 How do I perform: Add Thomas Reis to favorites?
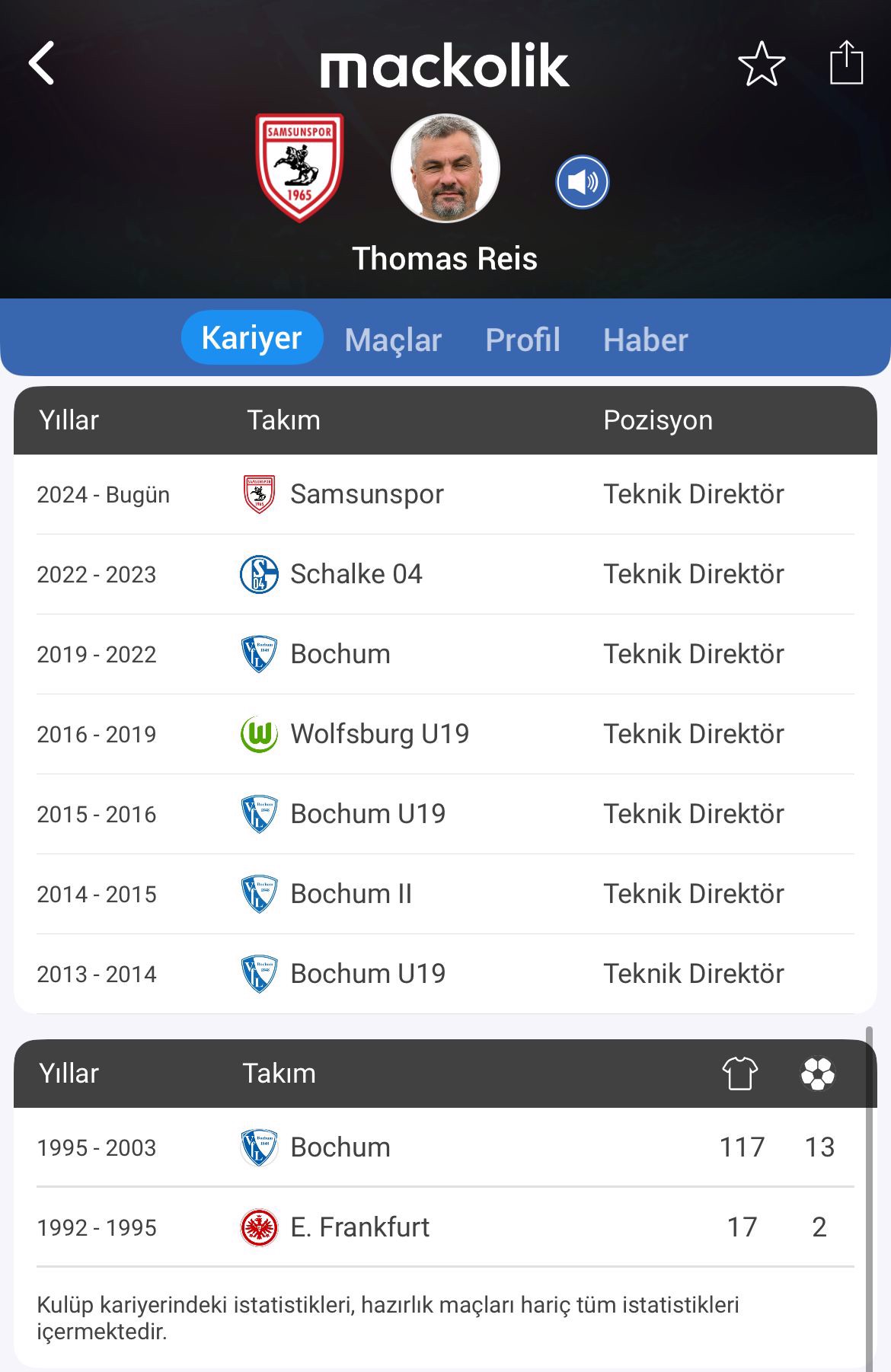[x=761, y=64]
